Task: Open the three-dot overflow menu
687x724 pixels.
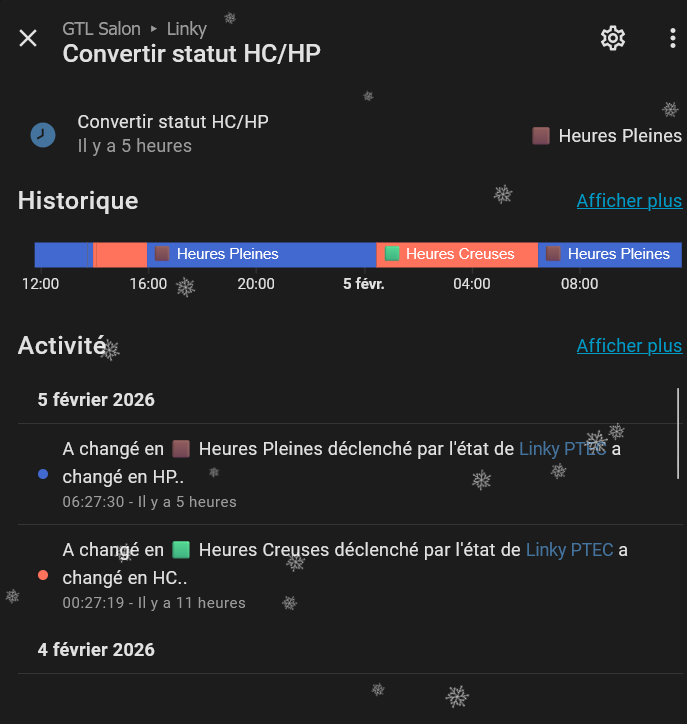Action: coord(672,39)
